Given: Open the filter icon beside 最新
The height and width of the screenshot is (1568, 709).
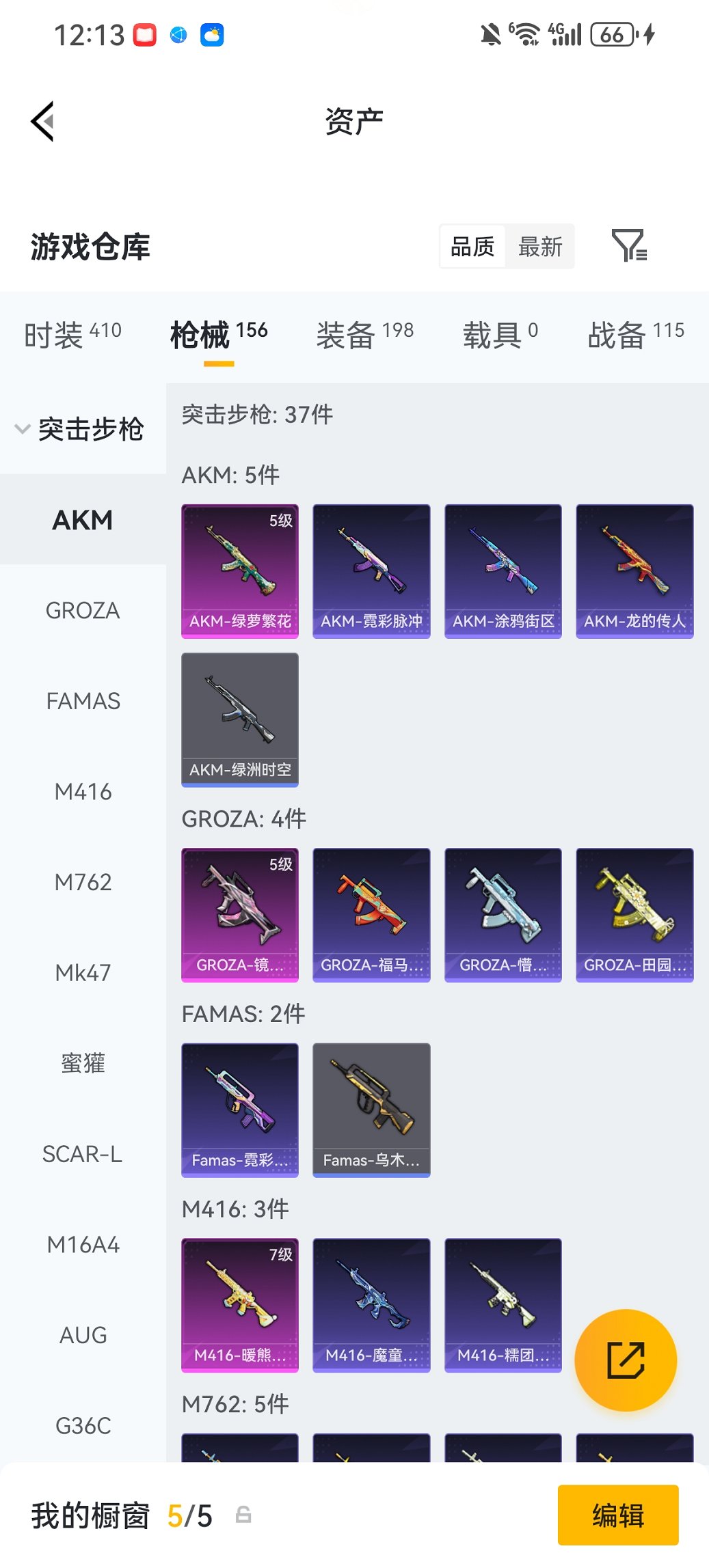Looking at the screenshot, I should coord(628,246).
